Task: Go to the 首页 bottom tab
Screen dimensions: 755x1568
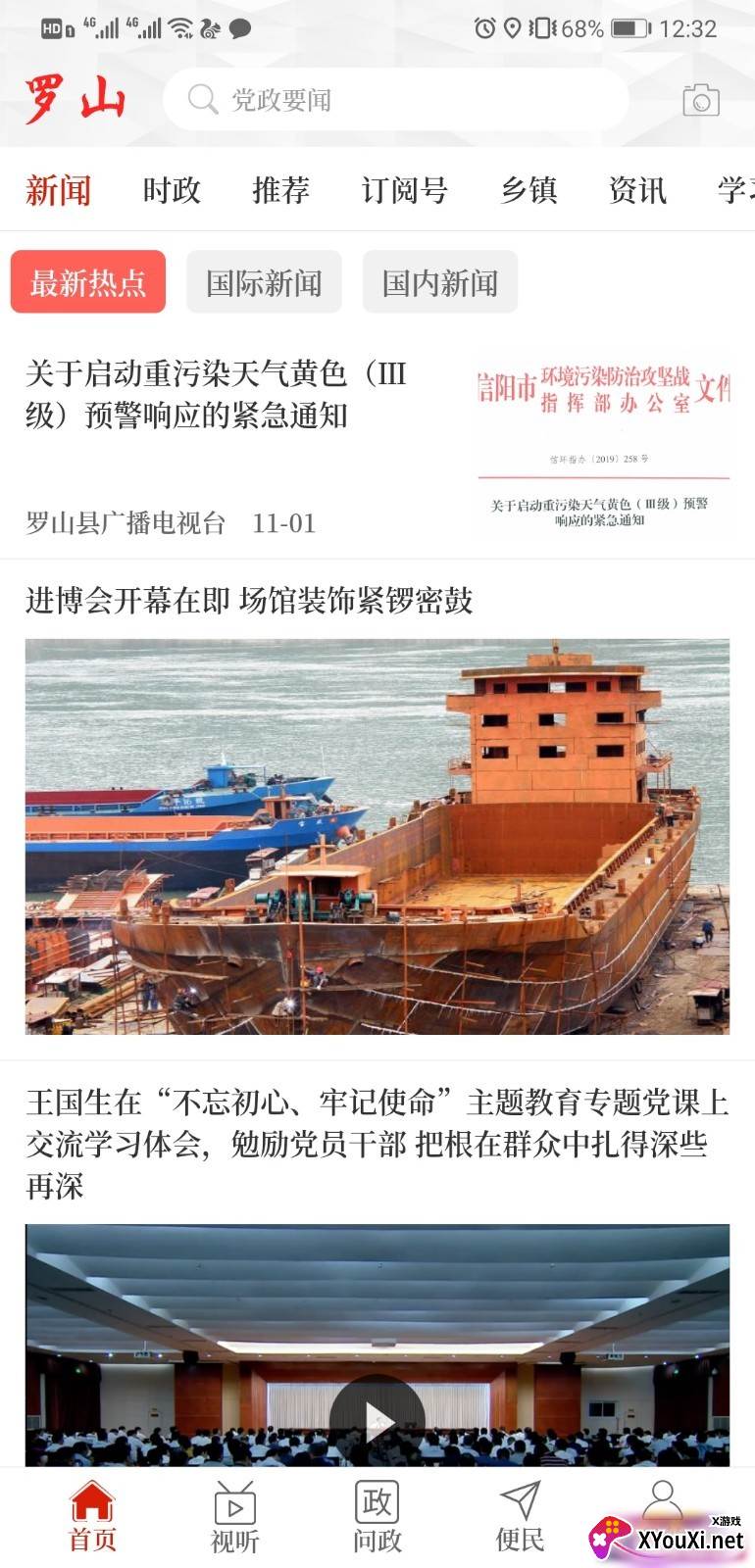Action: pos(92,1517)
